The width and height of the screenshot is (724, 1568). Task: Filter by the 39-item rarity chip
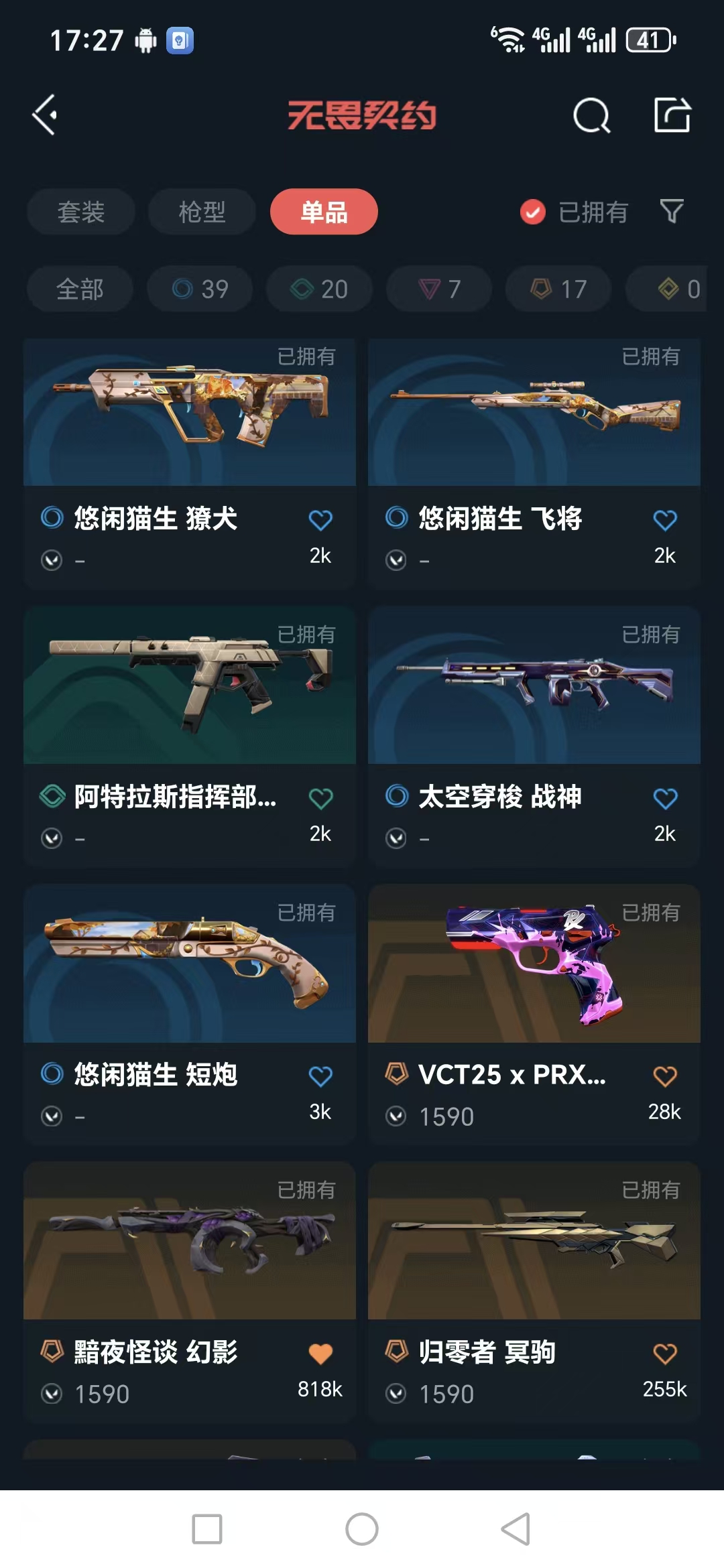[x=200, y=289]
